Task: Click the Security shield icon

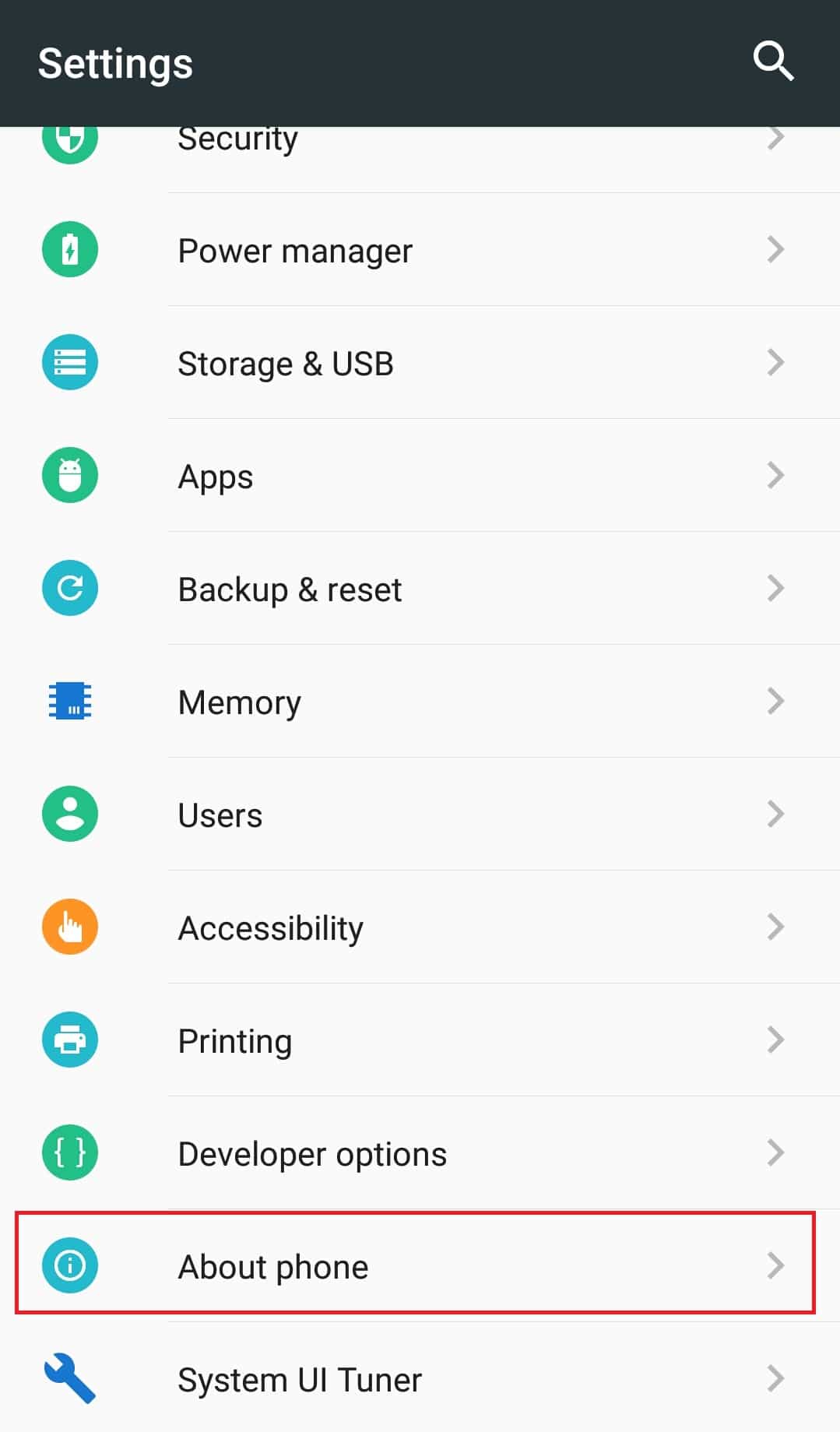Action: tap(69, 140)
